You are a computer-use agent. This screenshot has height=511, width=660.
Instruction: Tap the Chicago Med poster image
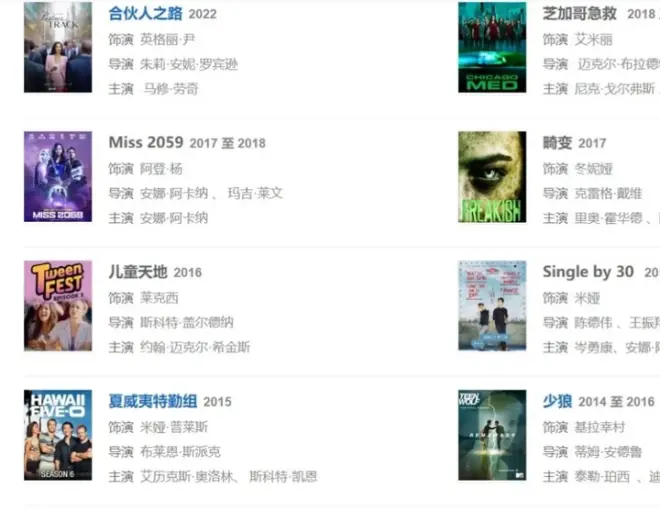pyautogui.click(x=492, y=47)
